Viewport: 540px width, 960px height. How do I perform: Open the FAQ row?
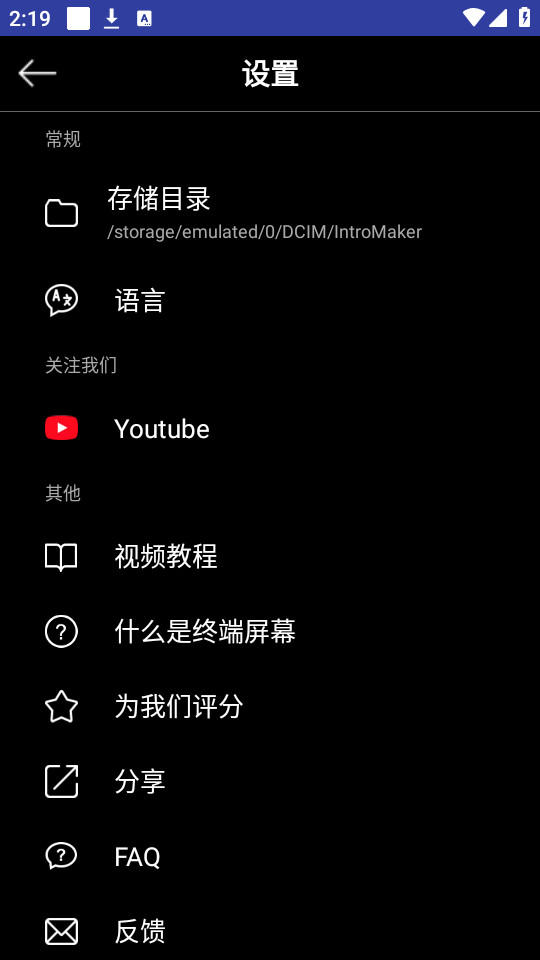tap(270, 857)
